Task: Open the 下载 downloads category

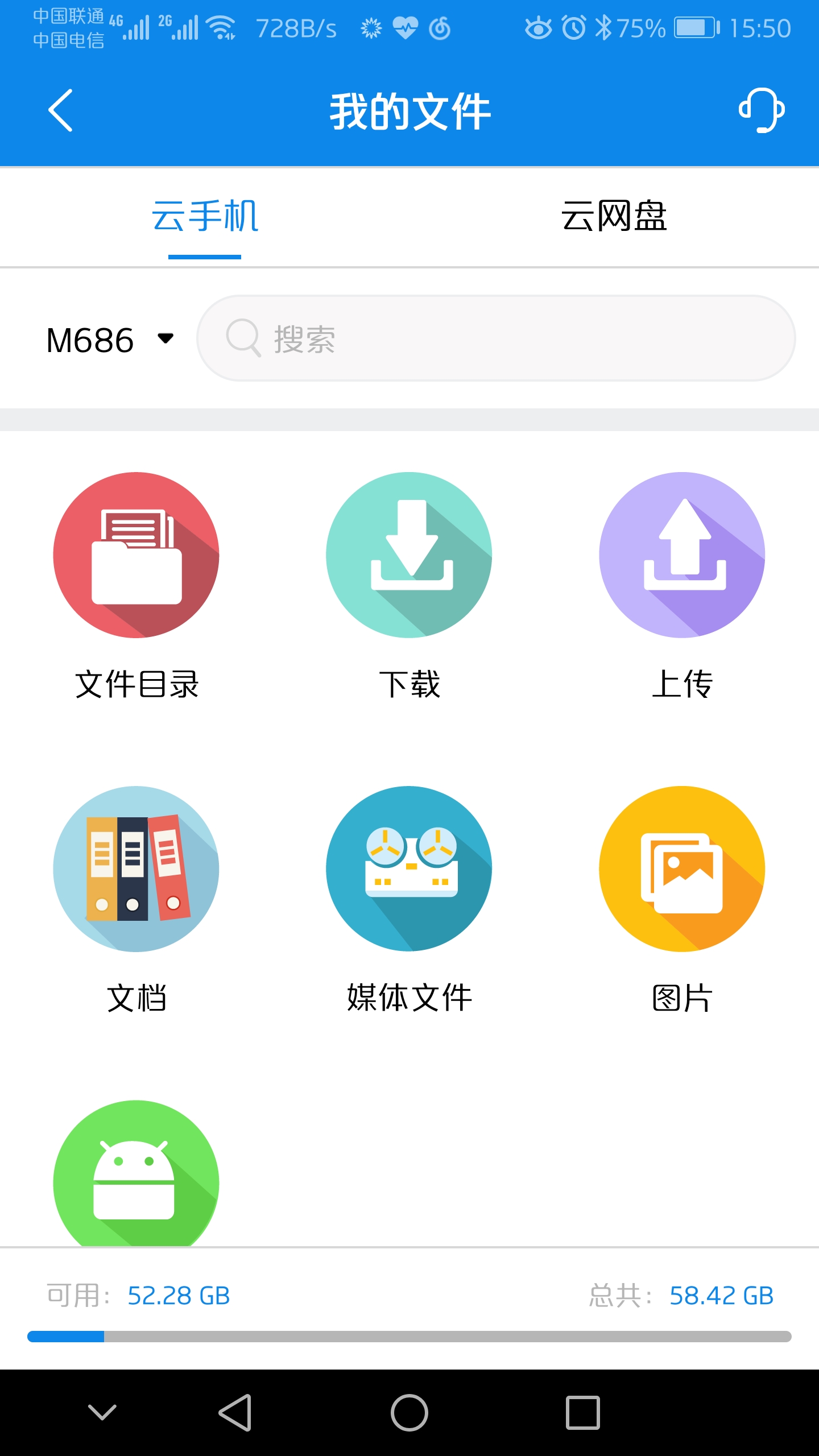Action: 409,555
